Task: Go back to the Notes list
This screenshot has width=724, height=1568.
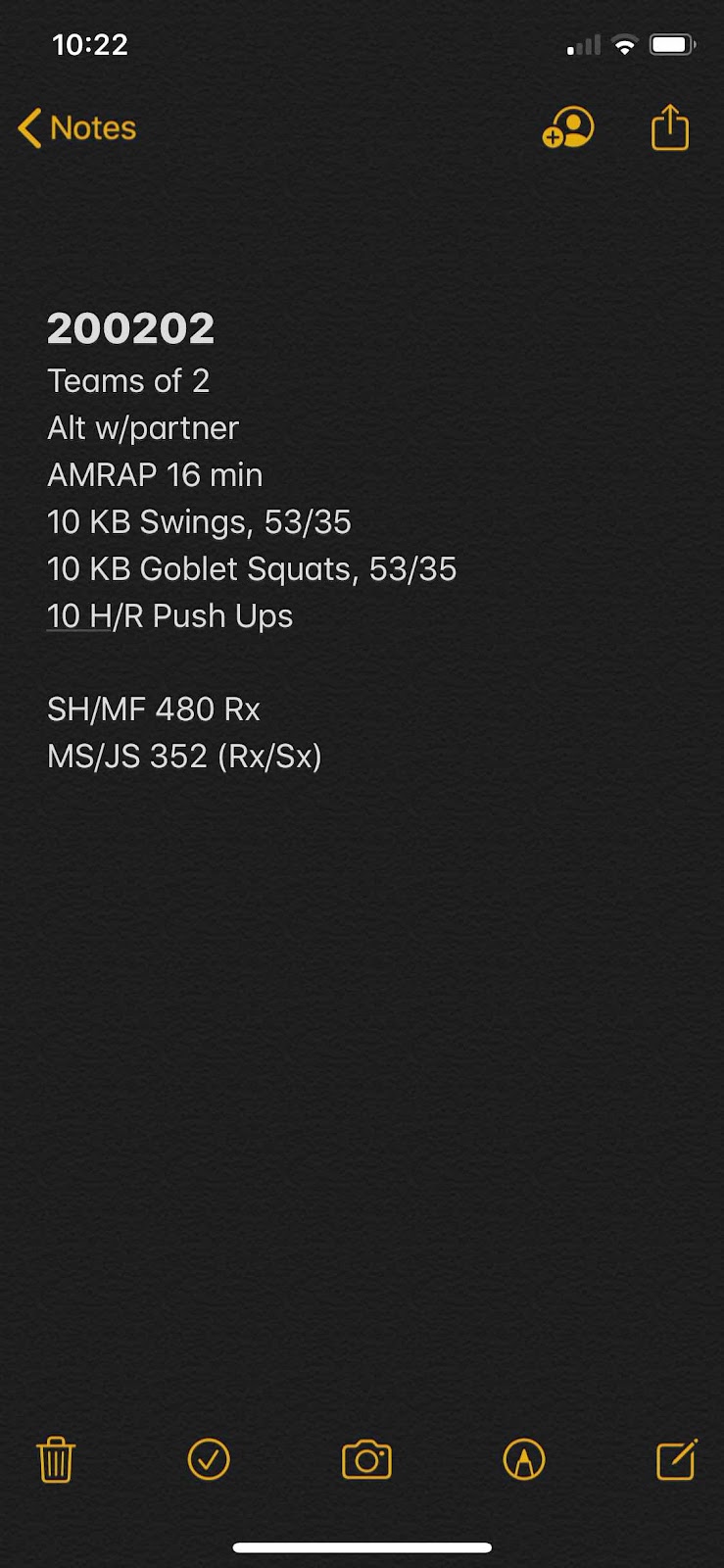Action: (77, 128)
